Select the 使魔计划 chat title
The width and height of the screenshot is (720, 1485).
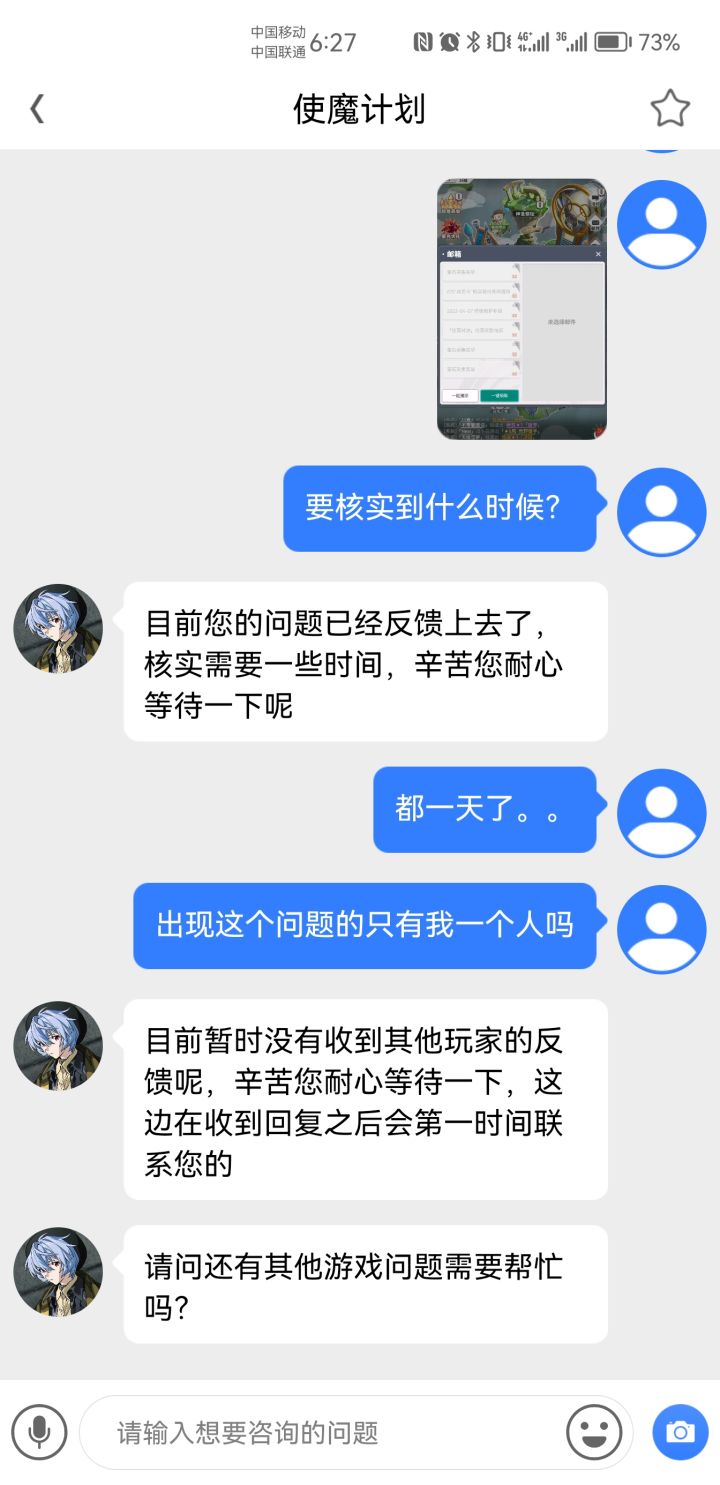(x=359, y=108)
